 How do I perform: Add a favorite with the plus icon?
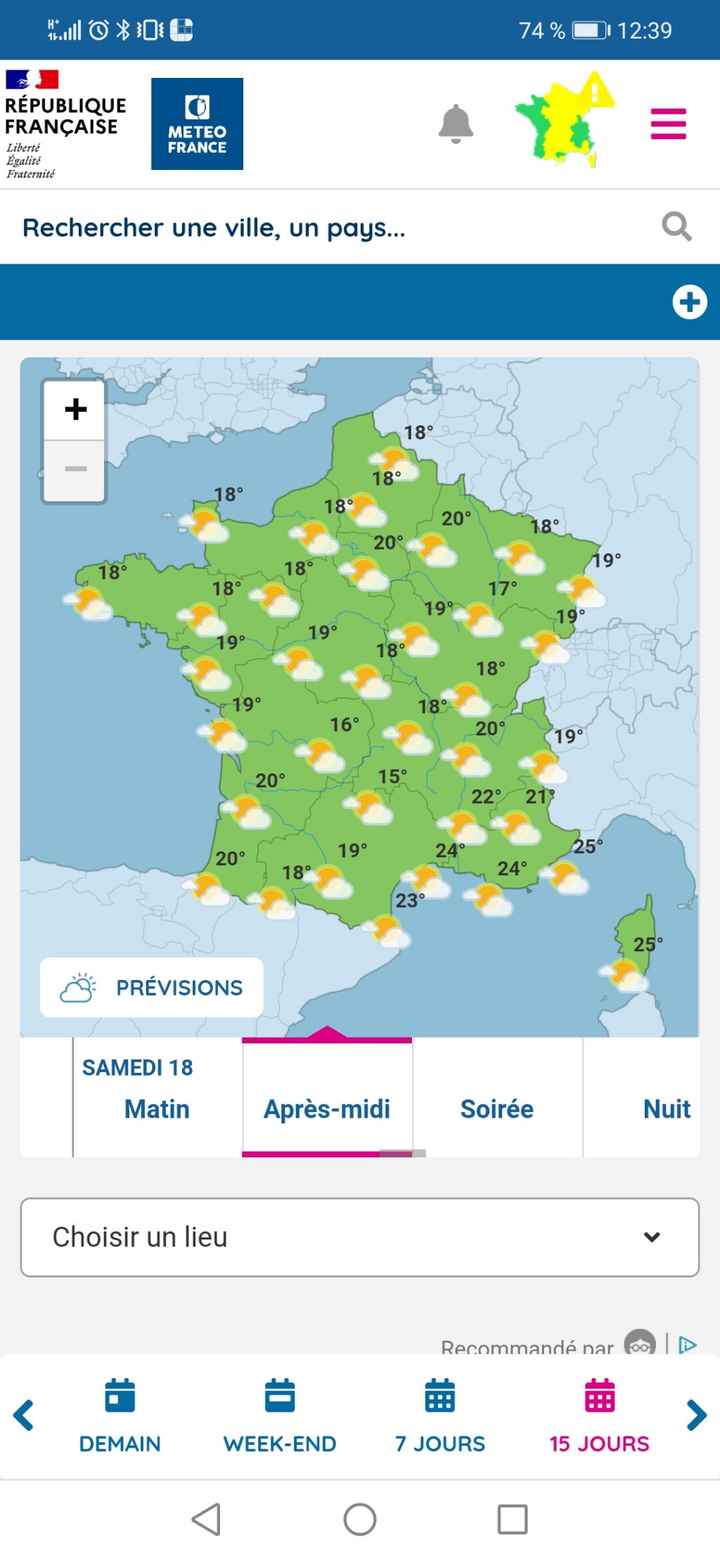tap(689, 302)
